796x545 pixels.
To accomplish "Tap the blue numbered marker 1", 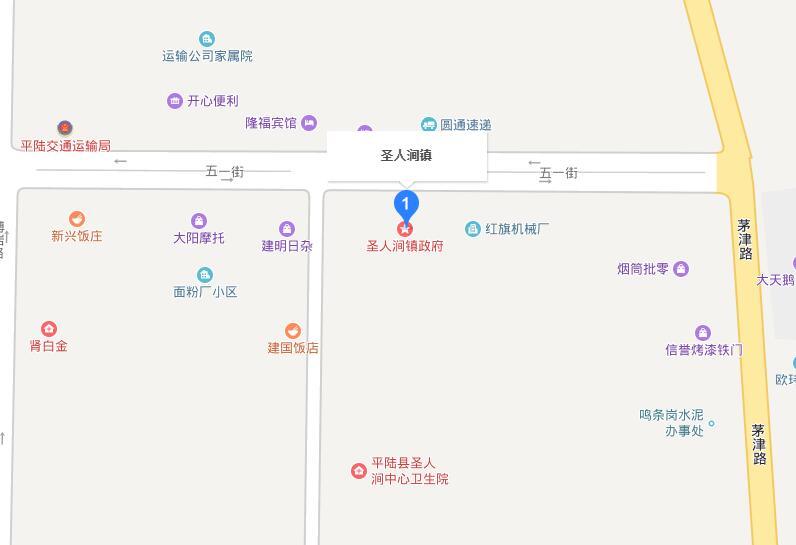I will click(x=405, y=205).
